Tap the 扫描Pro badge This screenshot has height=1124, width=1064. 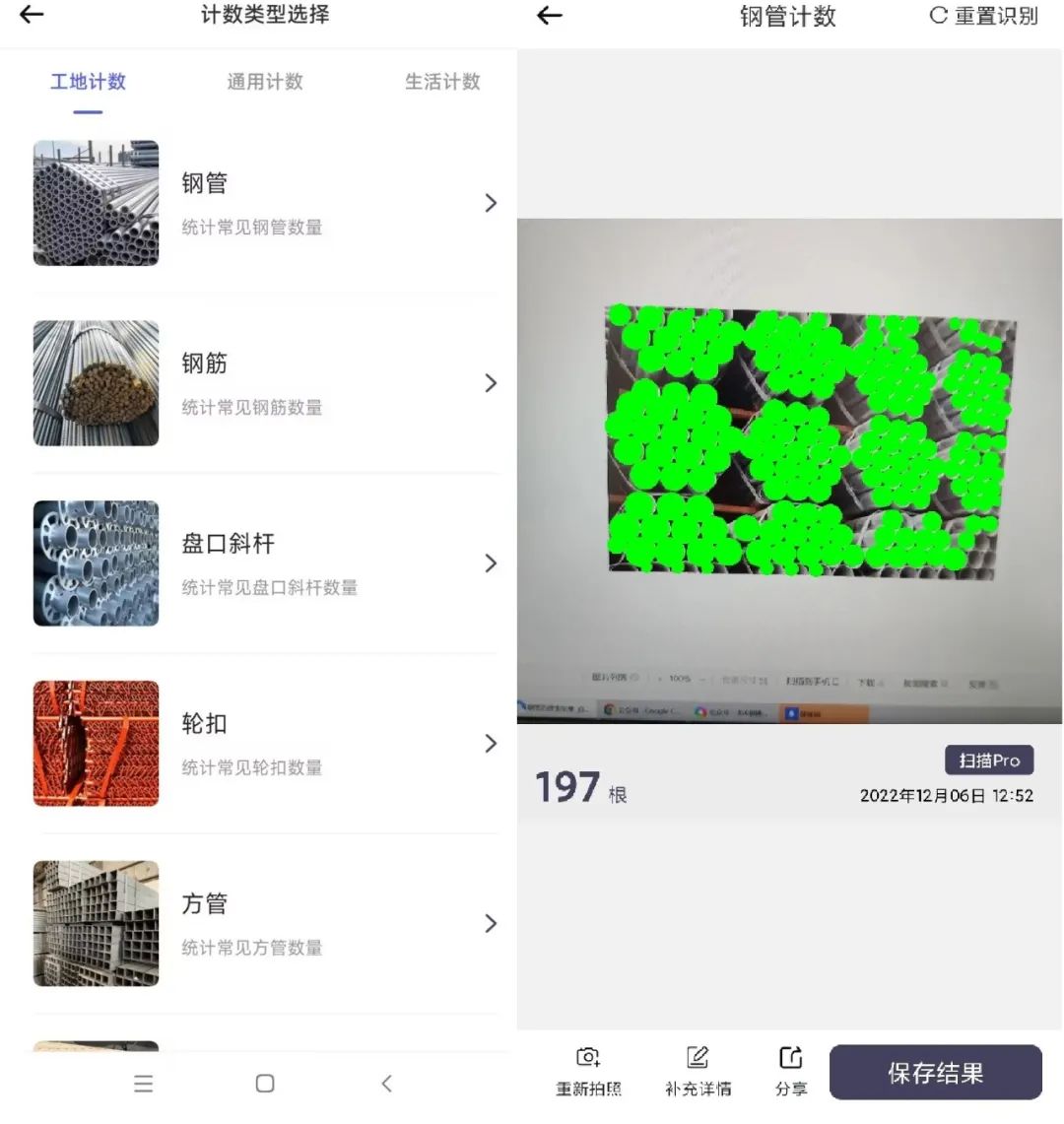[989, 760]
